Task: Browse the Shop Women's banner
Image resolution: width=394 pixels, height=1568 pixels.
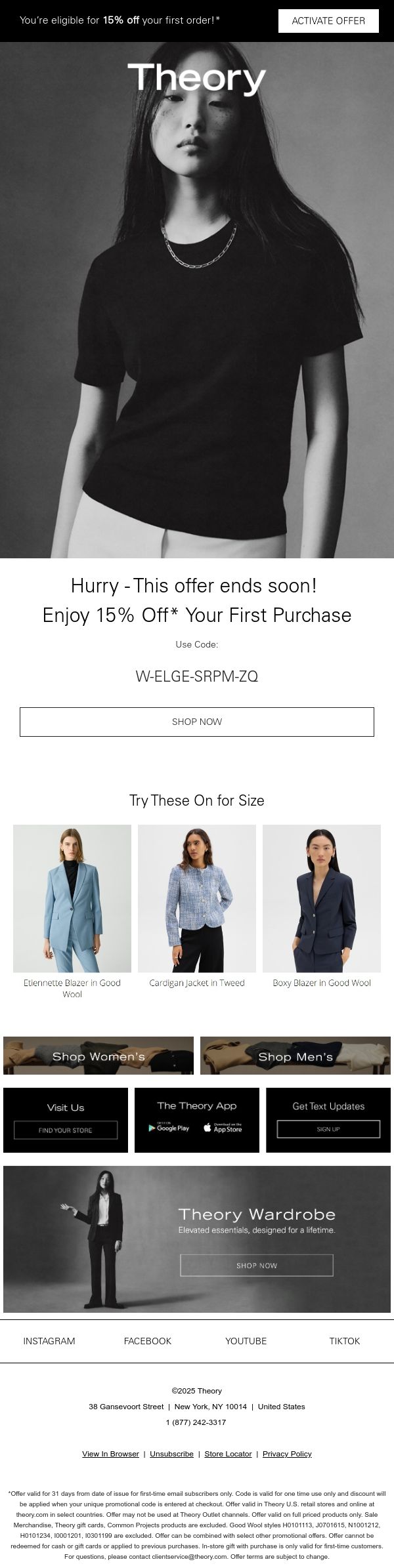Action: 98,1056
